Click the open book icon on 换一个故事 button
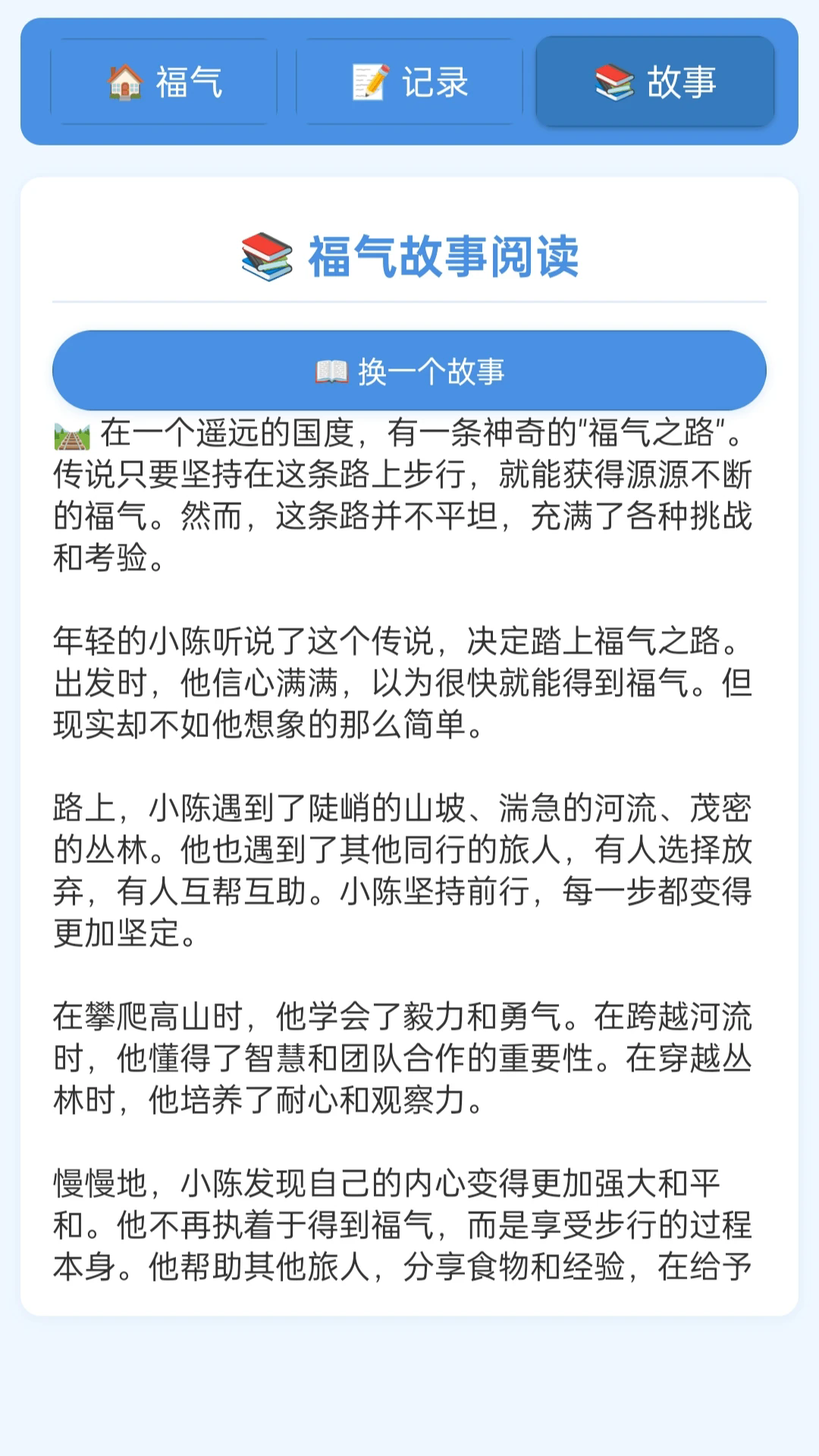Screen dimensions: 819x1456 (331, 371)
